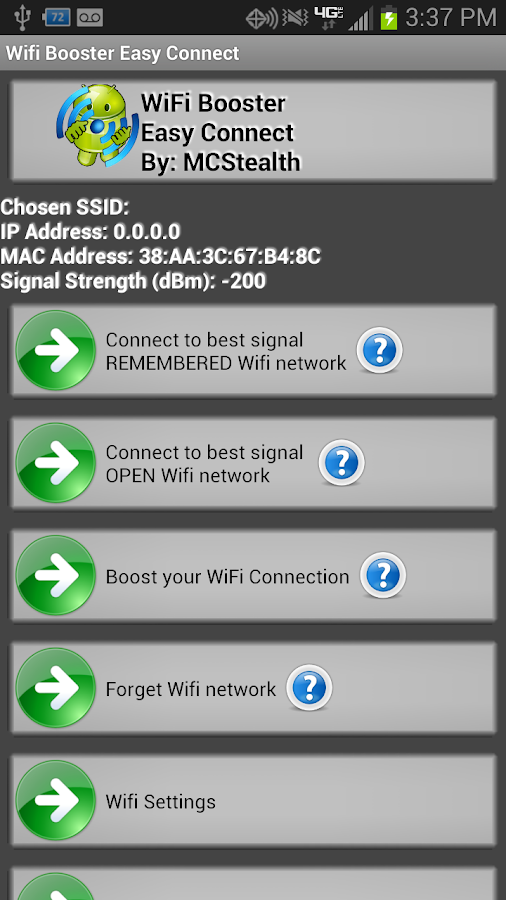The image size is (506, 900).
Task: Connect to best signal REMEMBERED Wifi network
Action: 253,350
